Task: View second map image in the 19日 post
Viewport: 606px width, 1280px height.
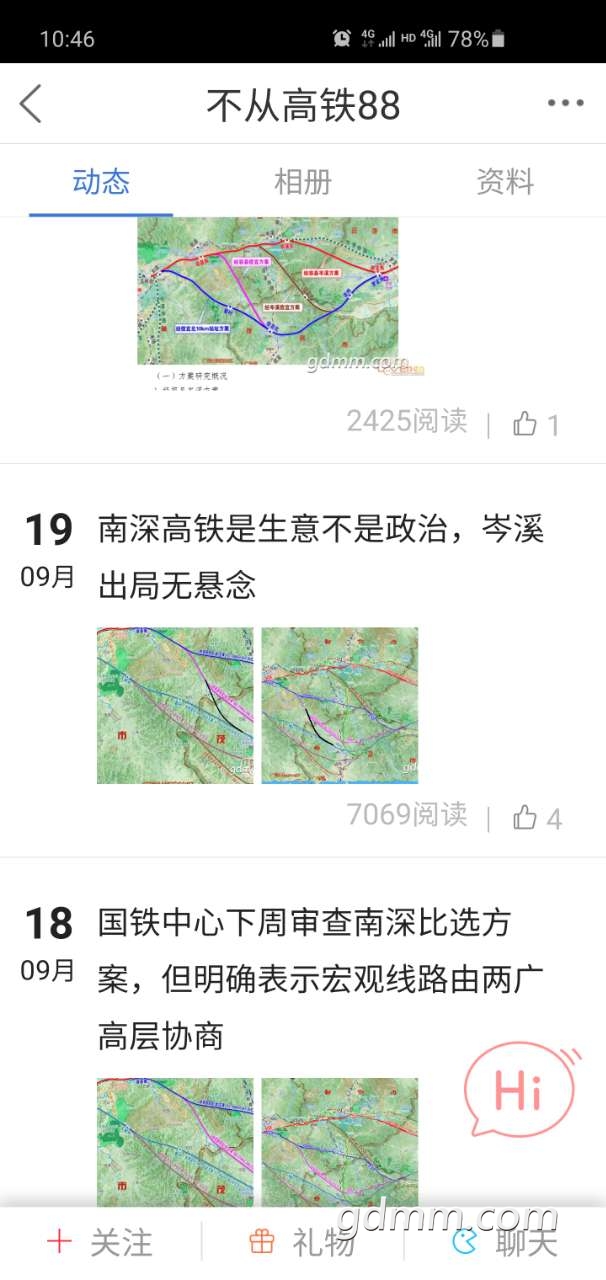Action: click(340, 705)
